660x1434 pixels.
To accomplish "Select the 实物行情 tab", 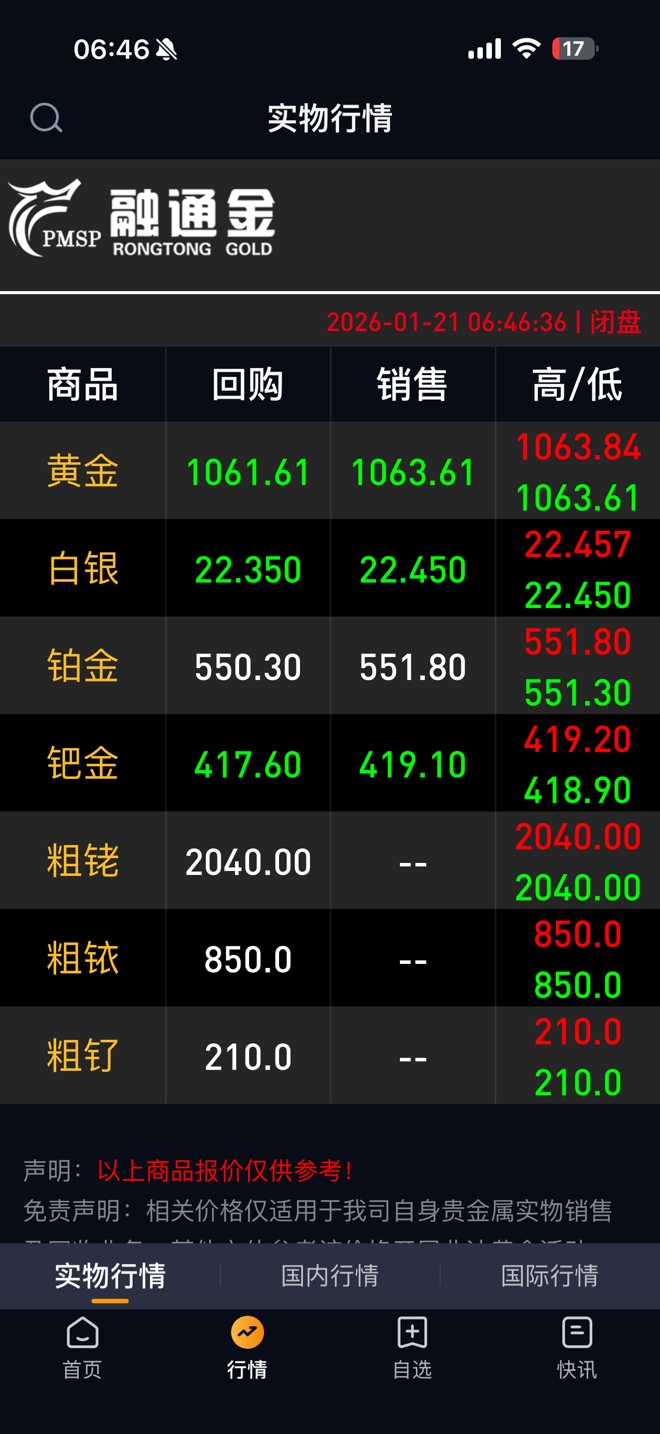I will tap(110, 1276).
